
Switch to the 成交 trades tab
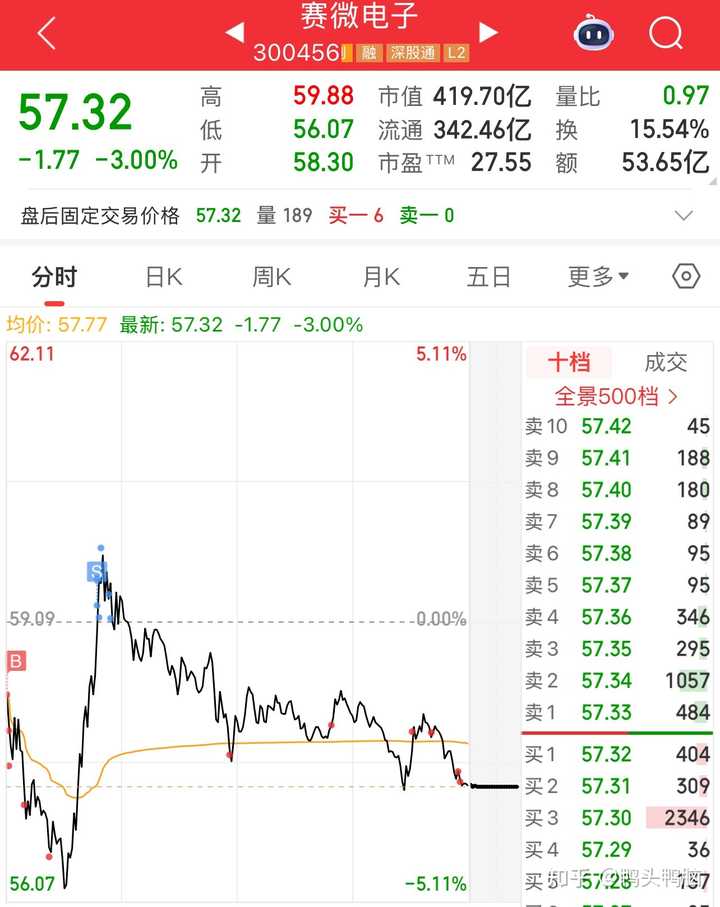point(666,362)
